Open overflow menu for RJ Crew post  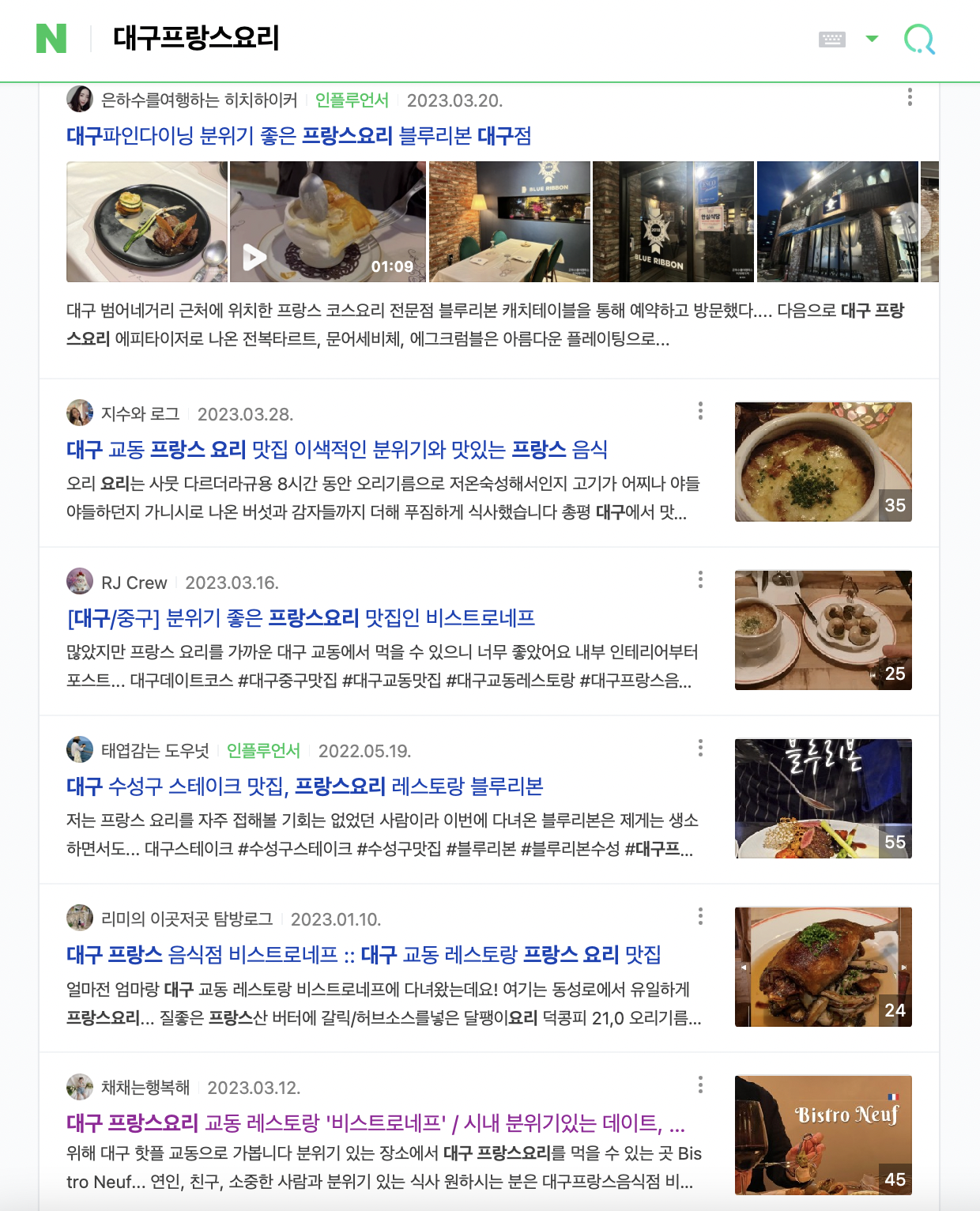(700, 579)
